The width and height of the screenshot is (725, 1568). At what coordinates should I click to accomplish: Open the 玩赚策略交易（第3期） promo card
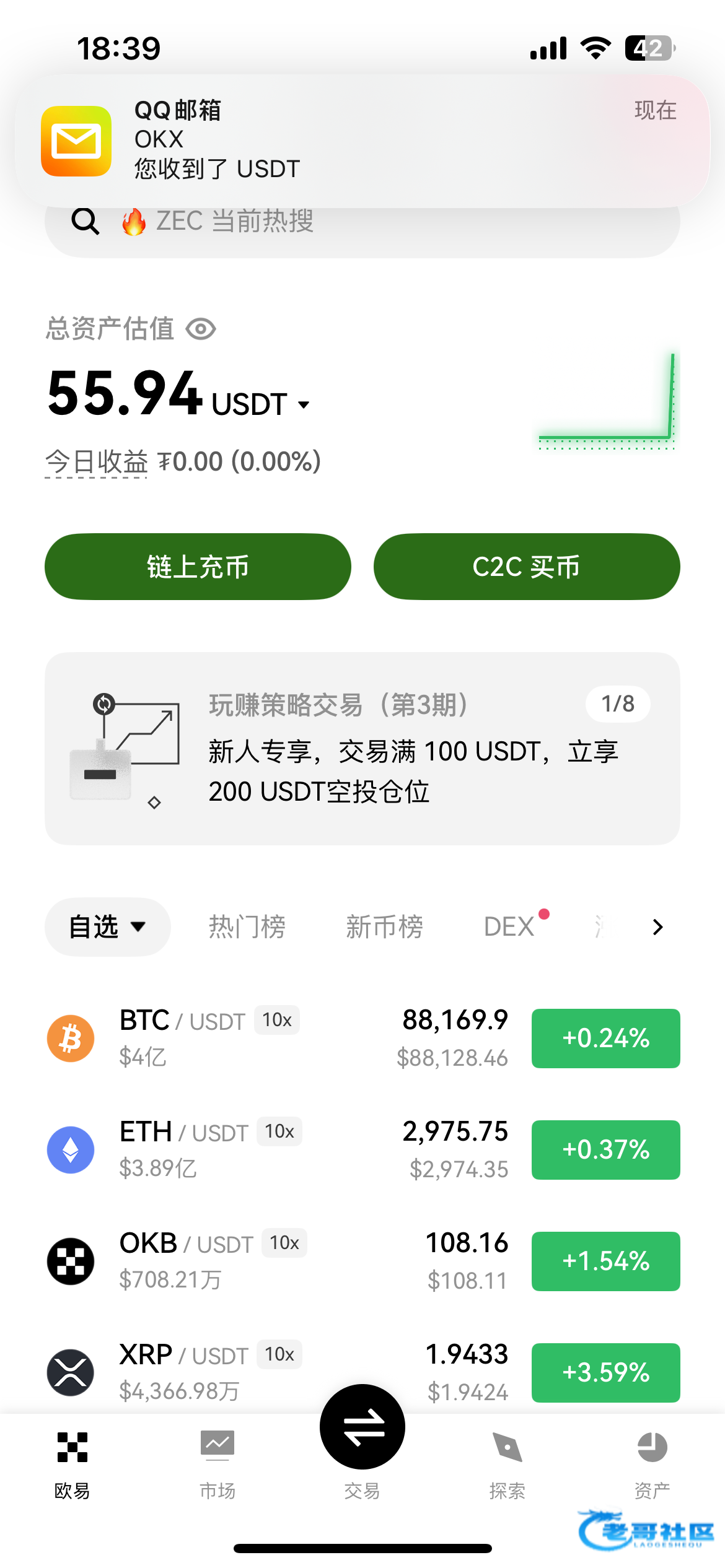[362, 748]
